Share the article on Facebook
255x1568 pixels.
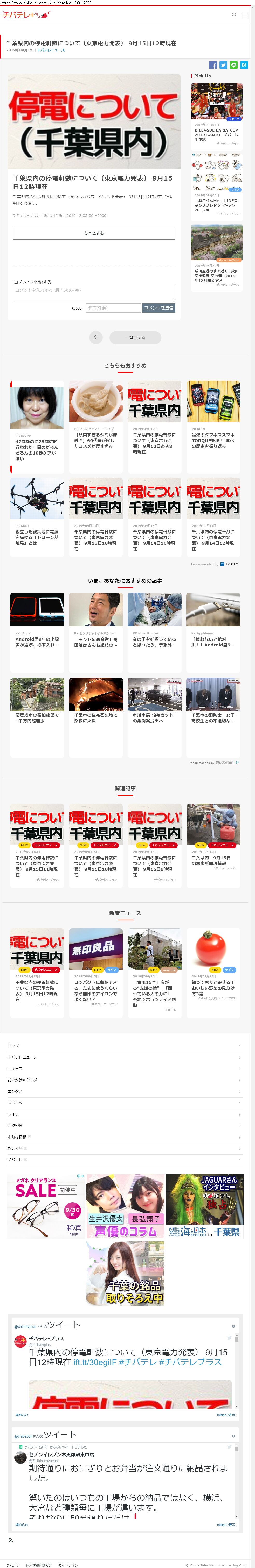213,65
